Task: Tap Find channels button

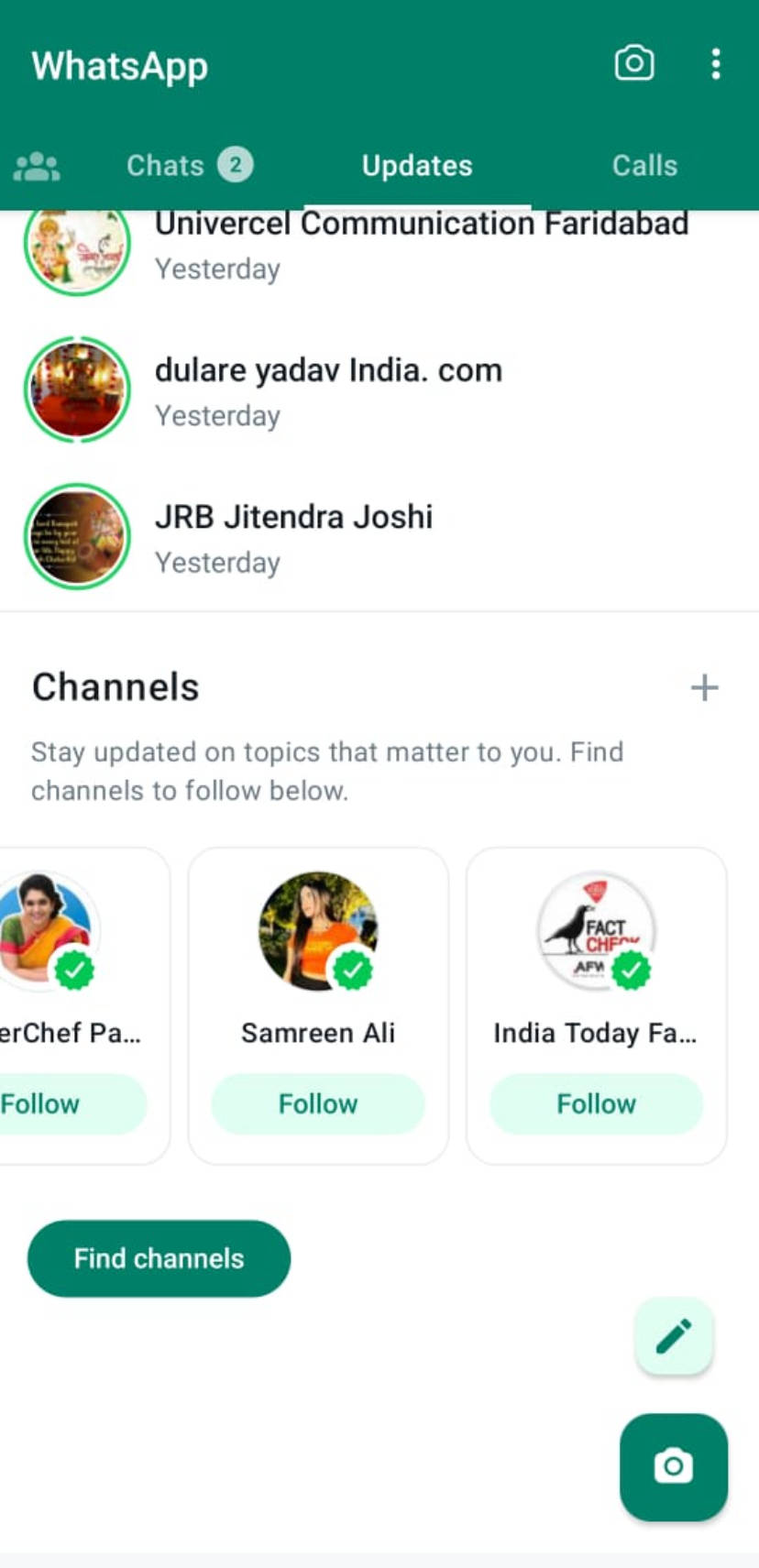Action: pos(159,1258)
